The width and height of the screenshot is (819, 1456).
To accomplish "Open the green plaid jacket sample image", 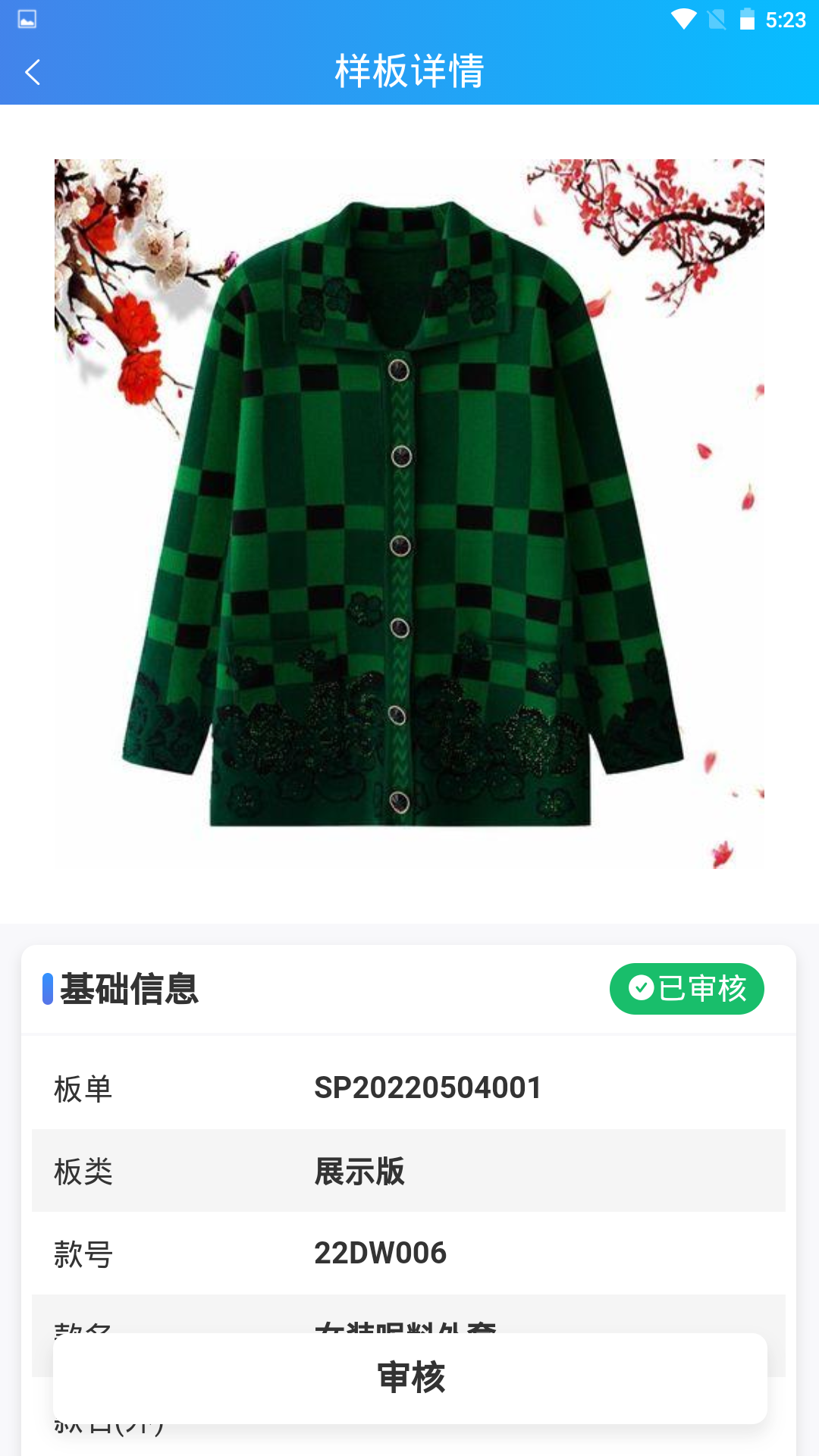I will (409, 514).
